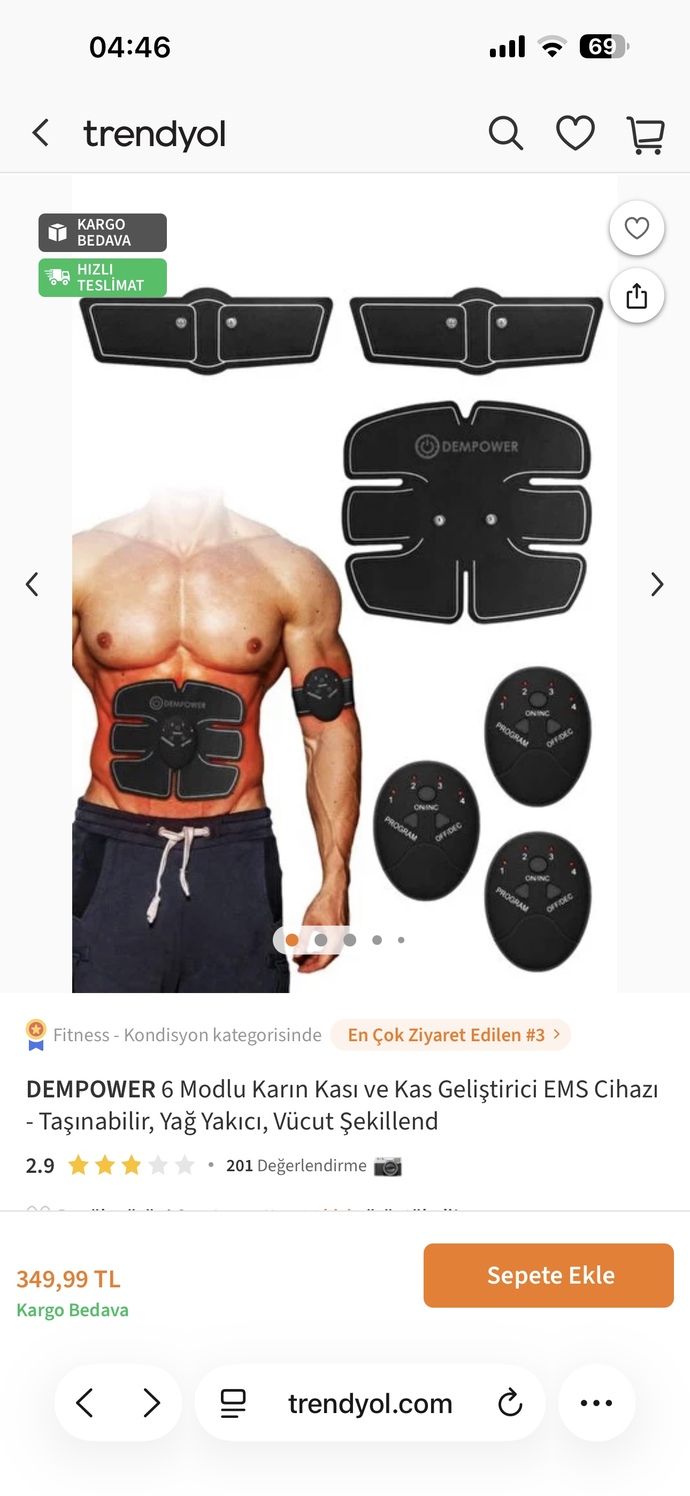Tap the Sepete Ekle button
The image size is (690, 1496).
coord(549,1275)
